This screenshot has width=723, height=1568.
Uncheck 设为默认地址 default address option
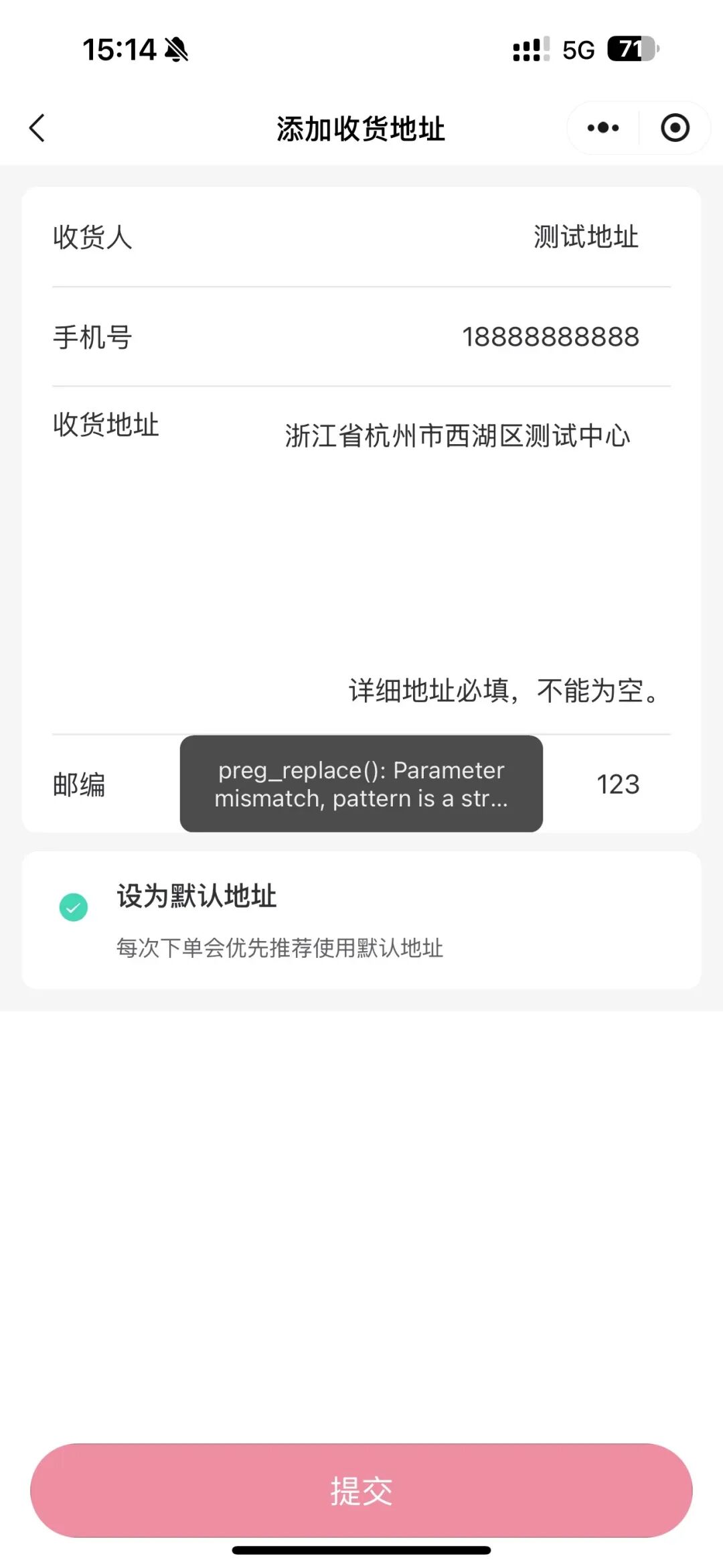[74, 908]
